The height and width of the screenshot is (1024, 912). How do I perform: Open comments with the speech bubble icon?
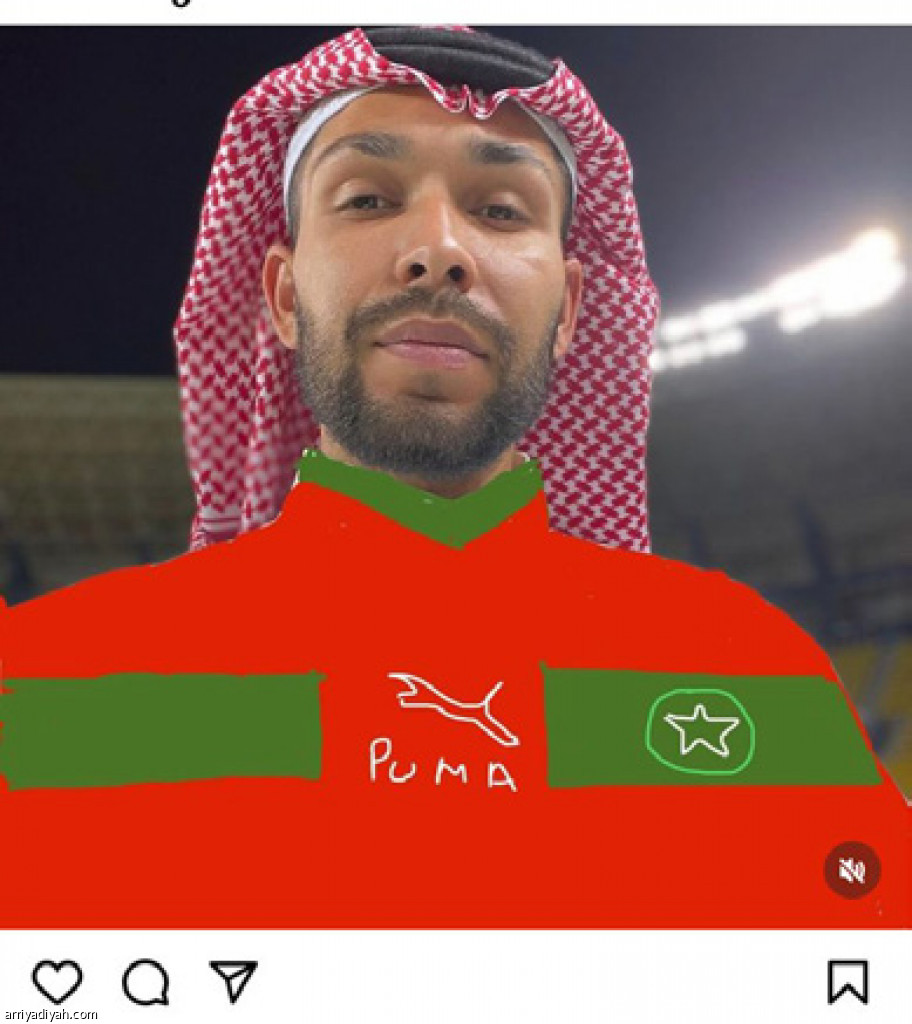click(146, 982)
